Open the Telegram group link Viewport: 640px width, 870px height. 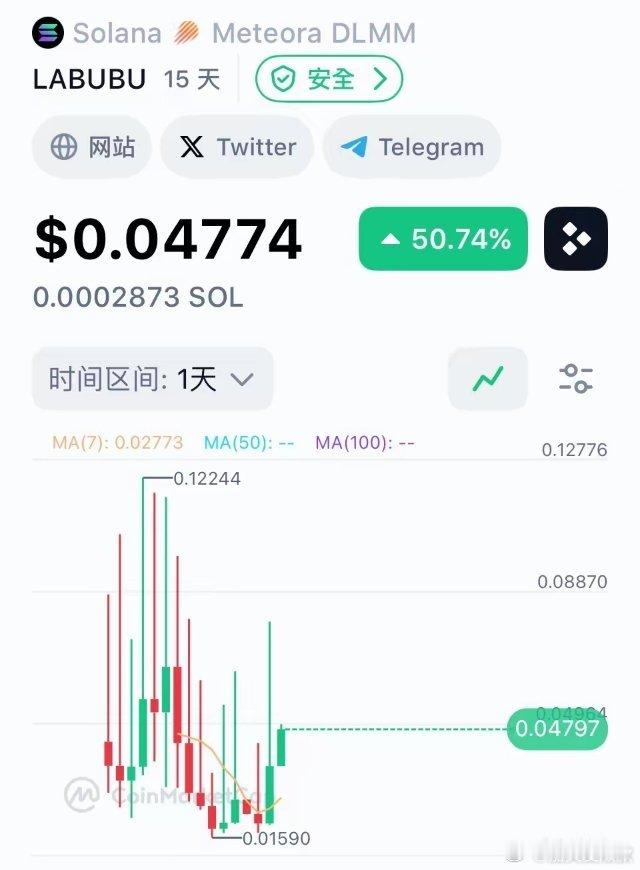point(411,147)
